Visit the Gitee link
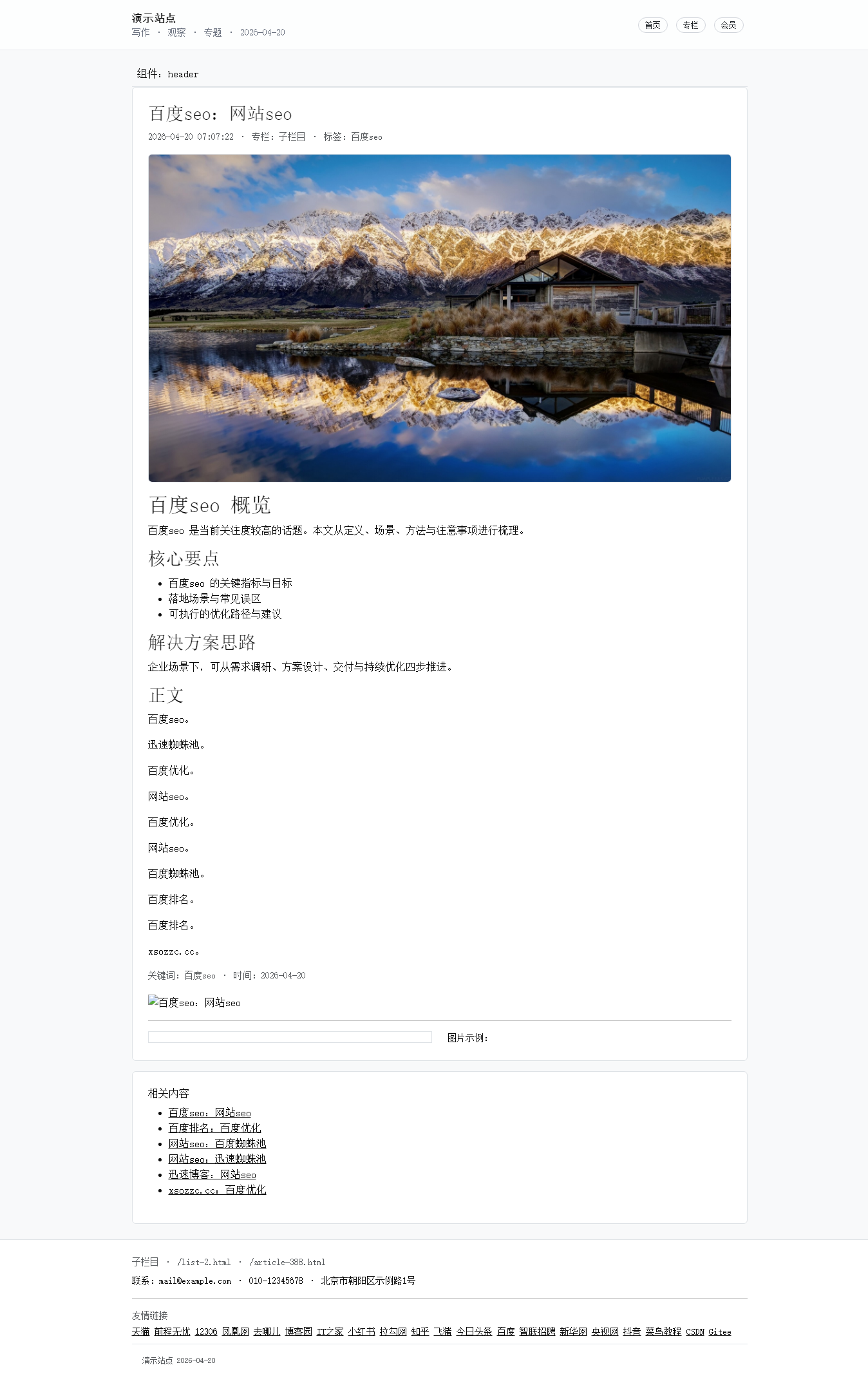Screen dimensions: 868x1392 (719, 1331)
